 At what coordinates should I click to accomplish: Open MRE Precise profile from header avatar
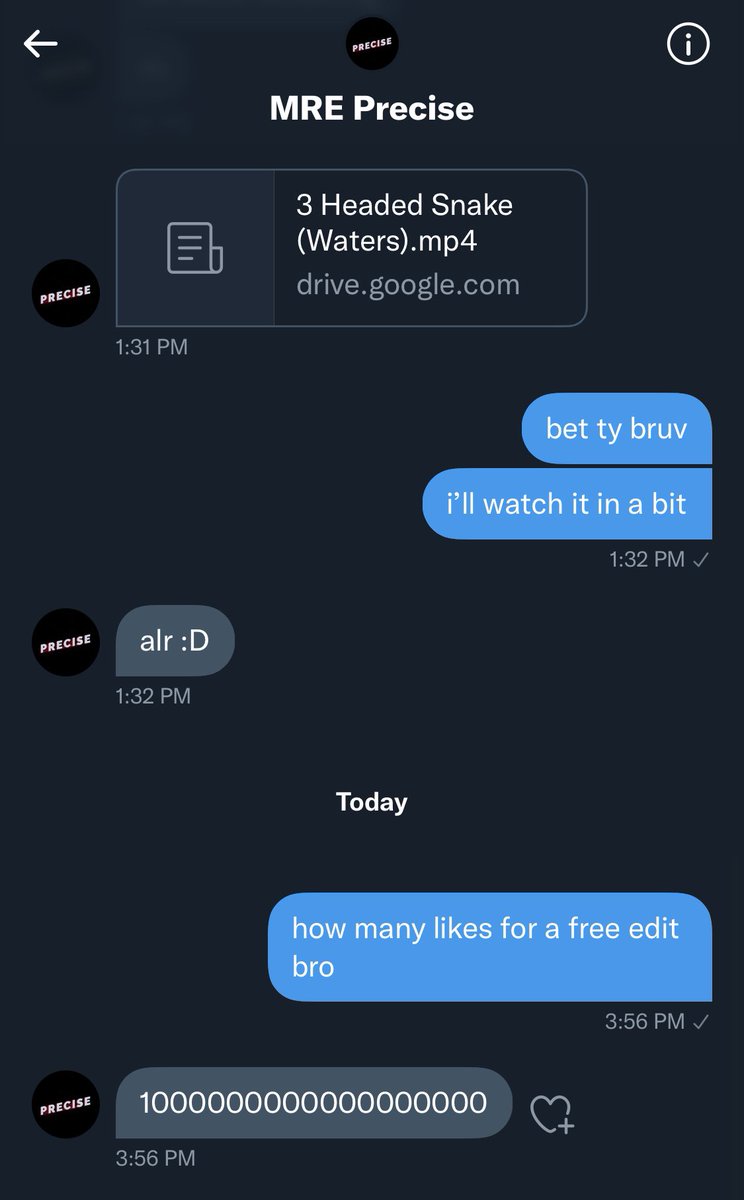point(372,44)
